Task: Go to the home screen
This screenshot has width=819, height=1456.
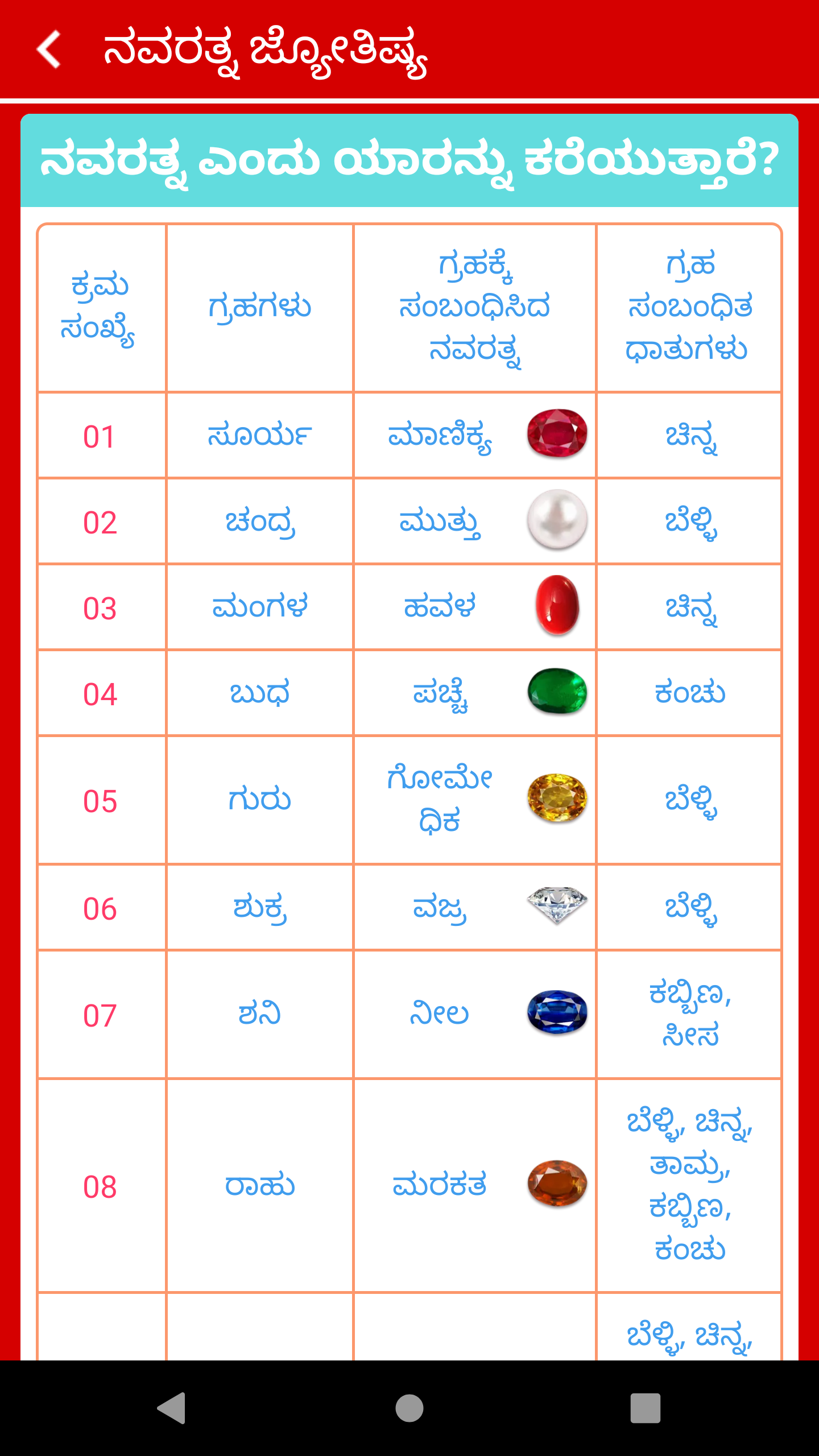Action: coord(409,1408)
